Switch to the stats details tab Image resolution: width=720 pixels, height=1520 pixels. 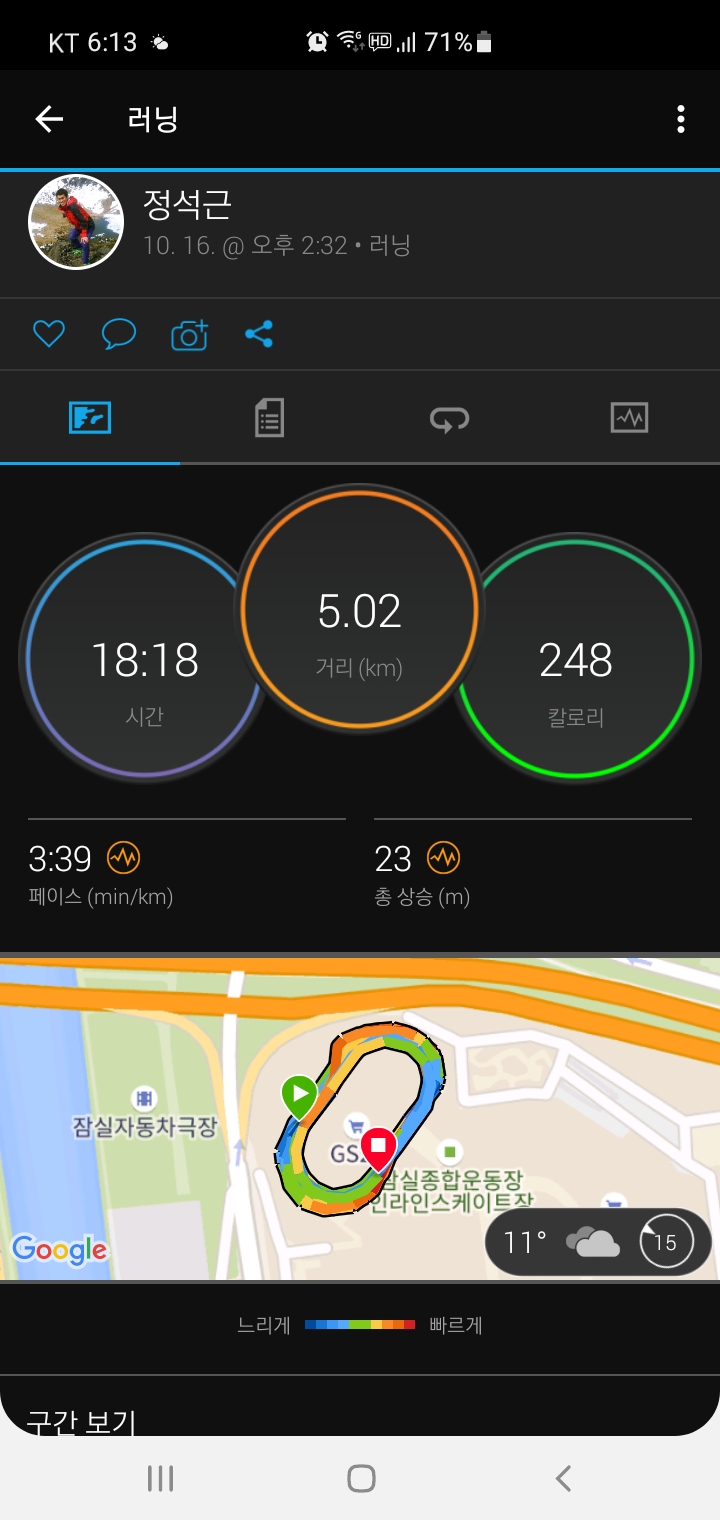(x=269, y=417)
